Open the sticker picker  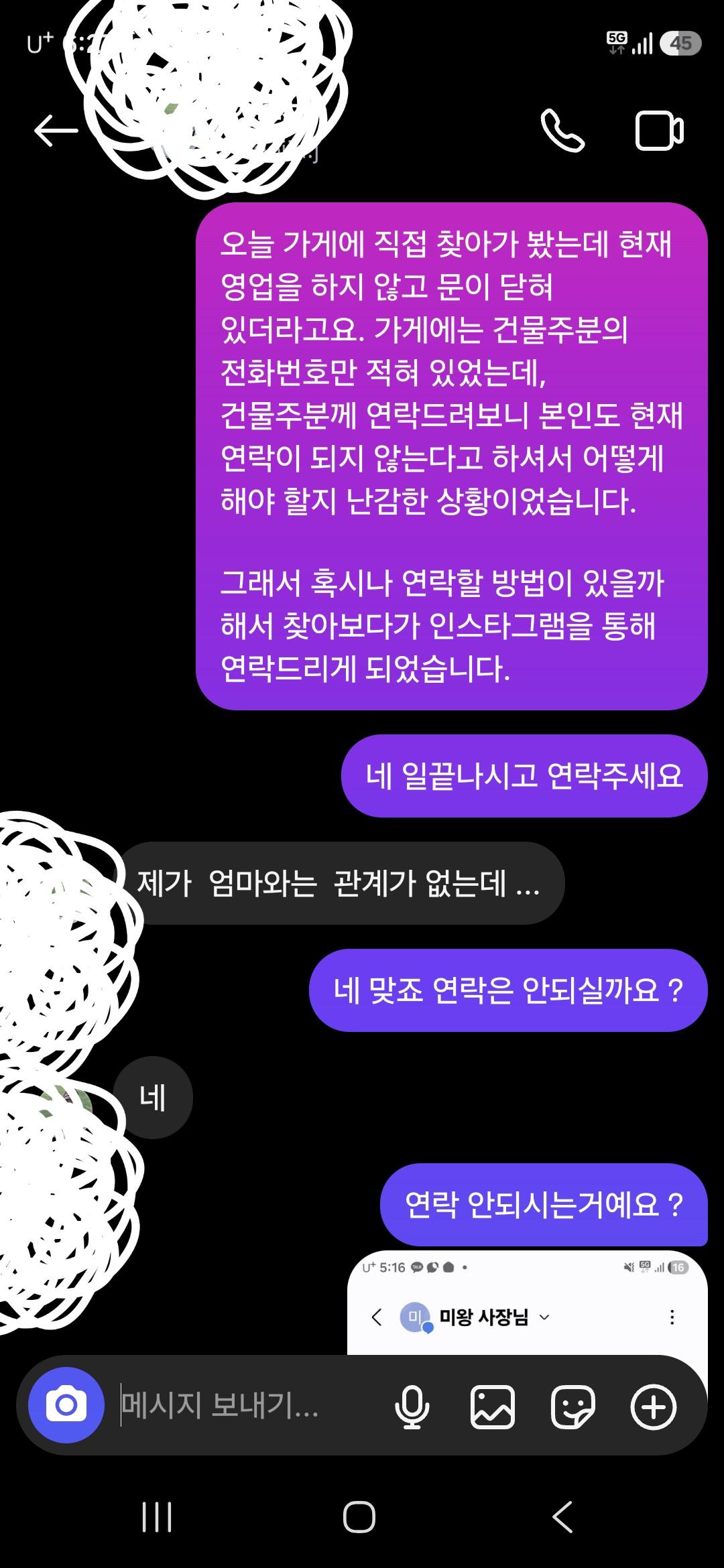point(573,1407)
